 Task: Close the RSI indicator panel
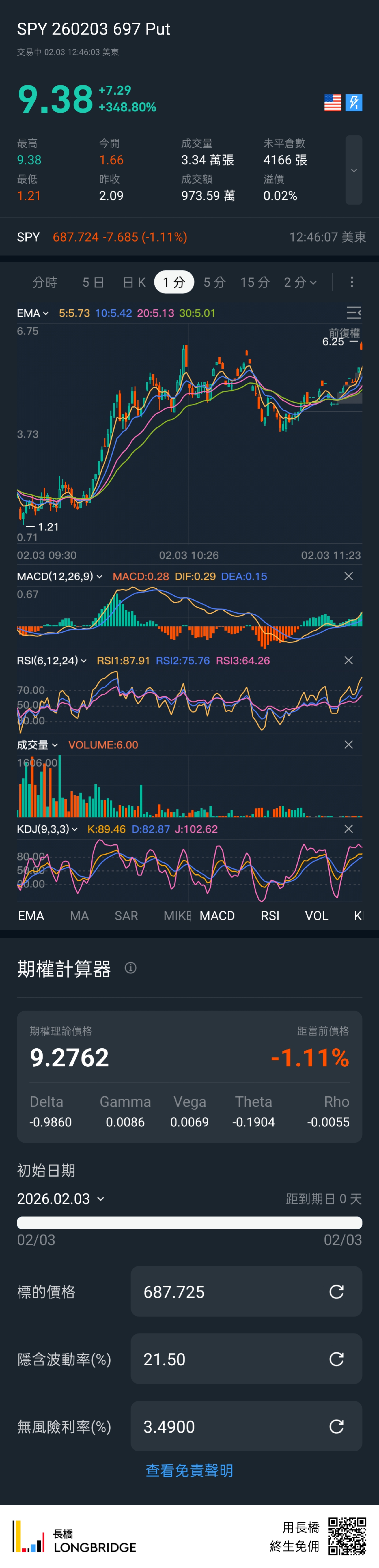coord(349,661)
